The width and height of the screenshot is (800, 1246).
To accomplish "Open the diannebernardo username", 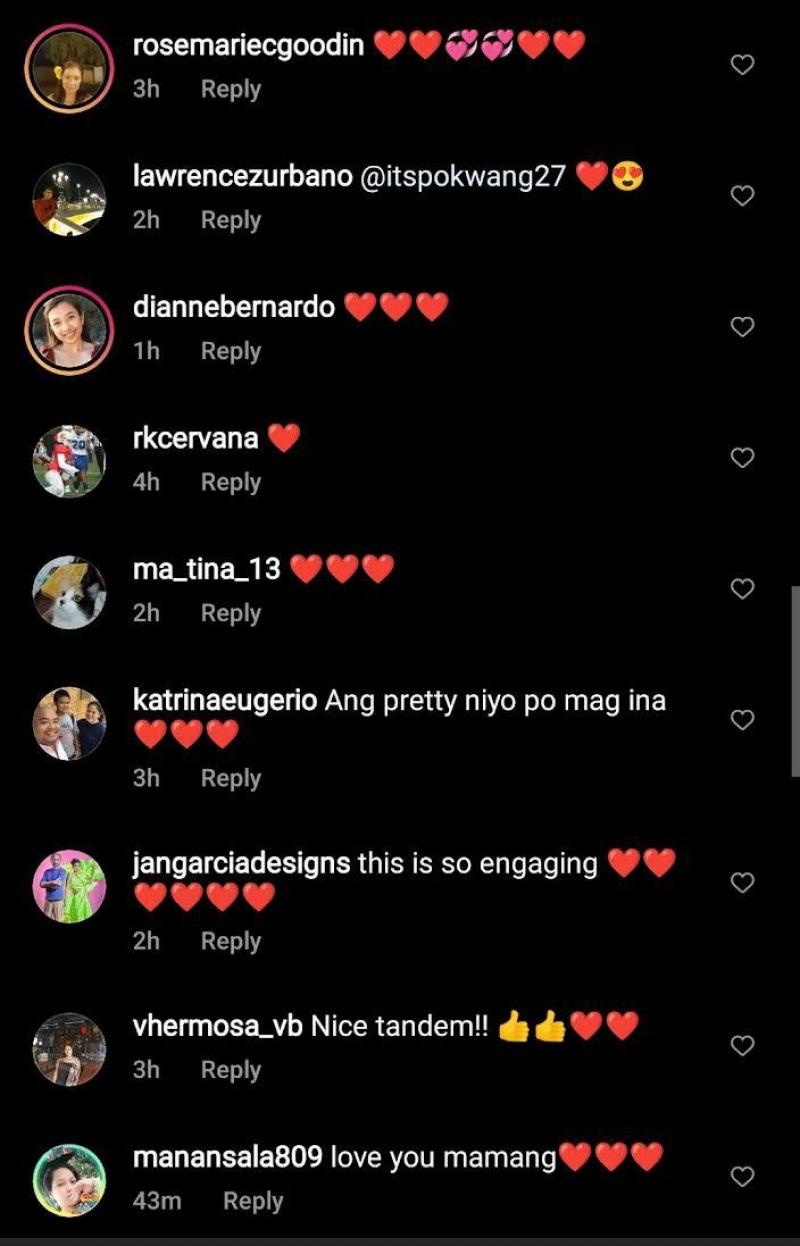I will click(234, 307).
